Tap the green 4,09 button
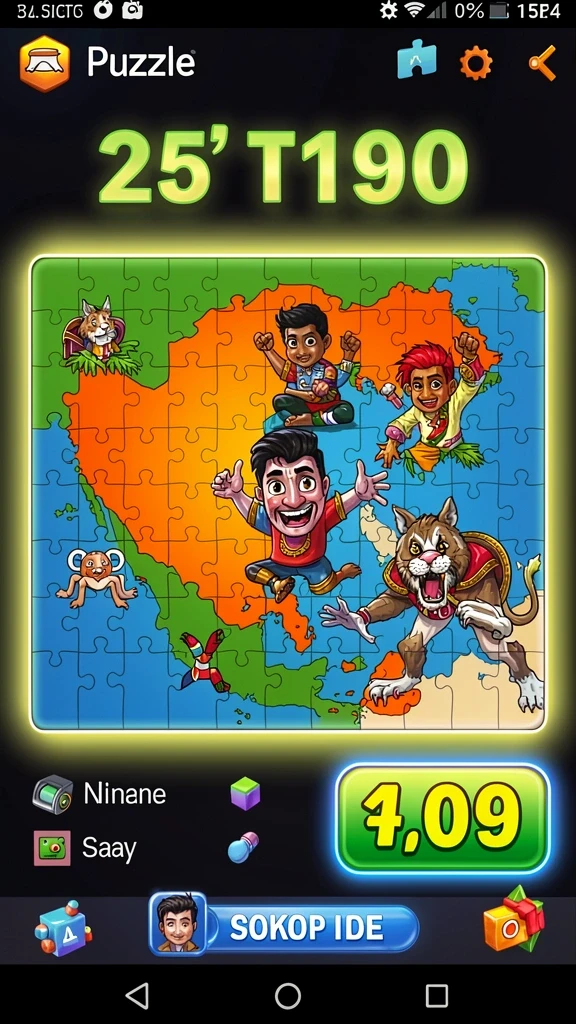576x1024 pixels. (443, 818)
